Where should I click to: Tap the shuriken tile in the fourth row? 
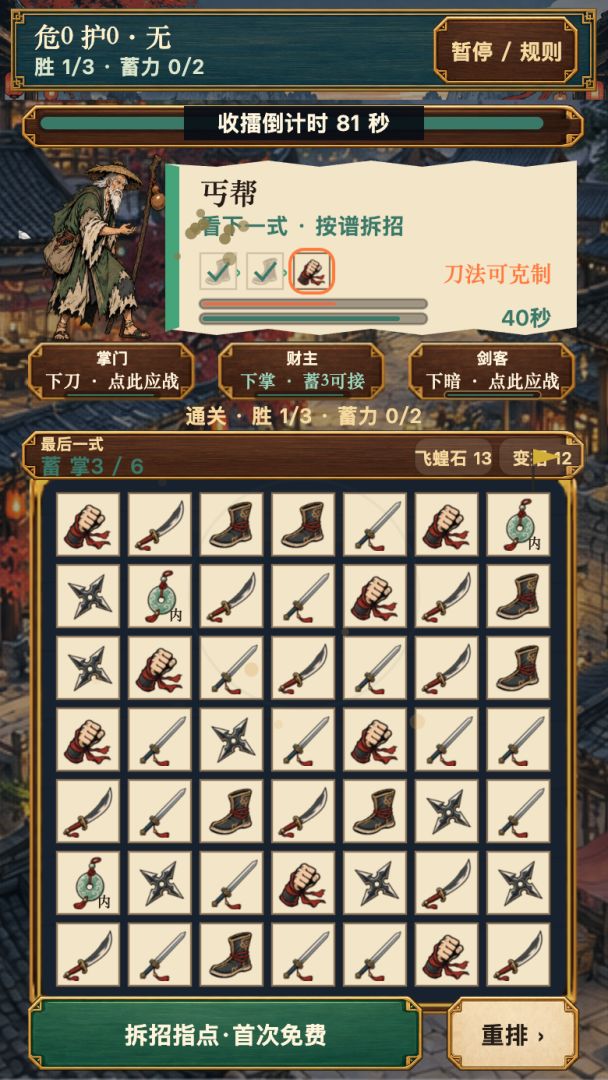point(231,739)
